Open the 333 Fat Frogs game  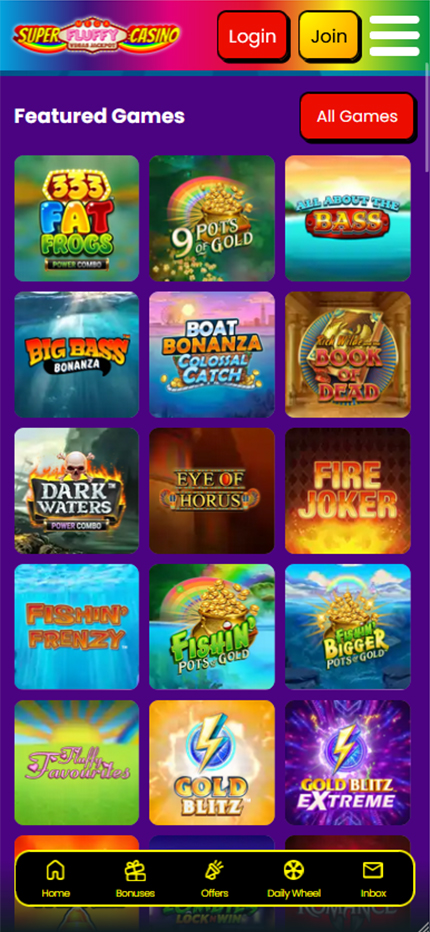pos(77,218)
